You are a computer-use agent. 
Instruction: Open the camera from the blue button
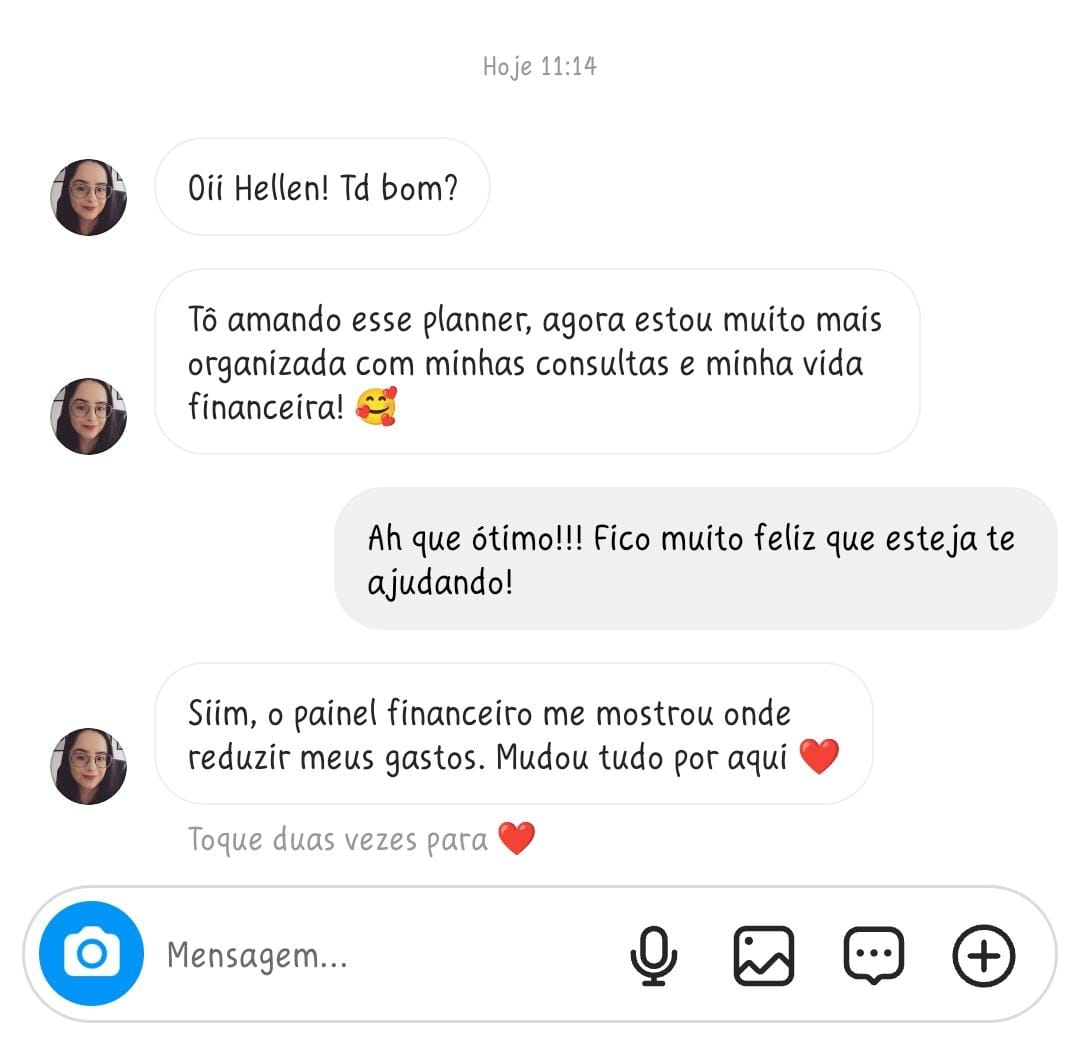[x=91, y=954]
